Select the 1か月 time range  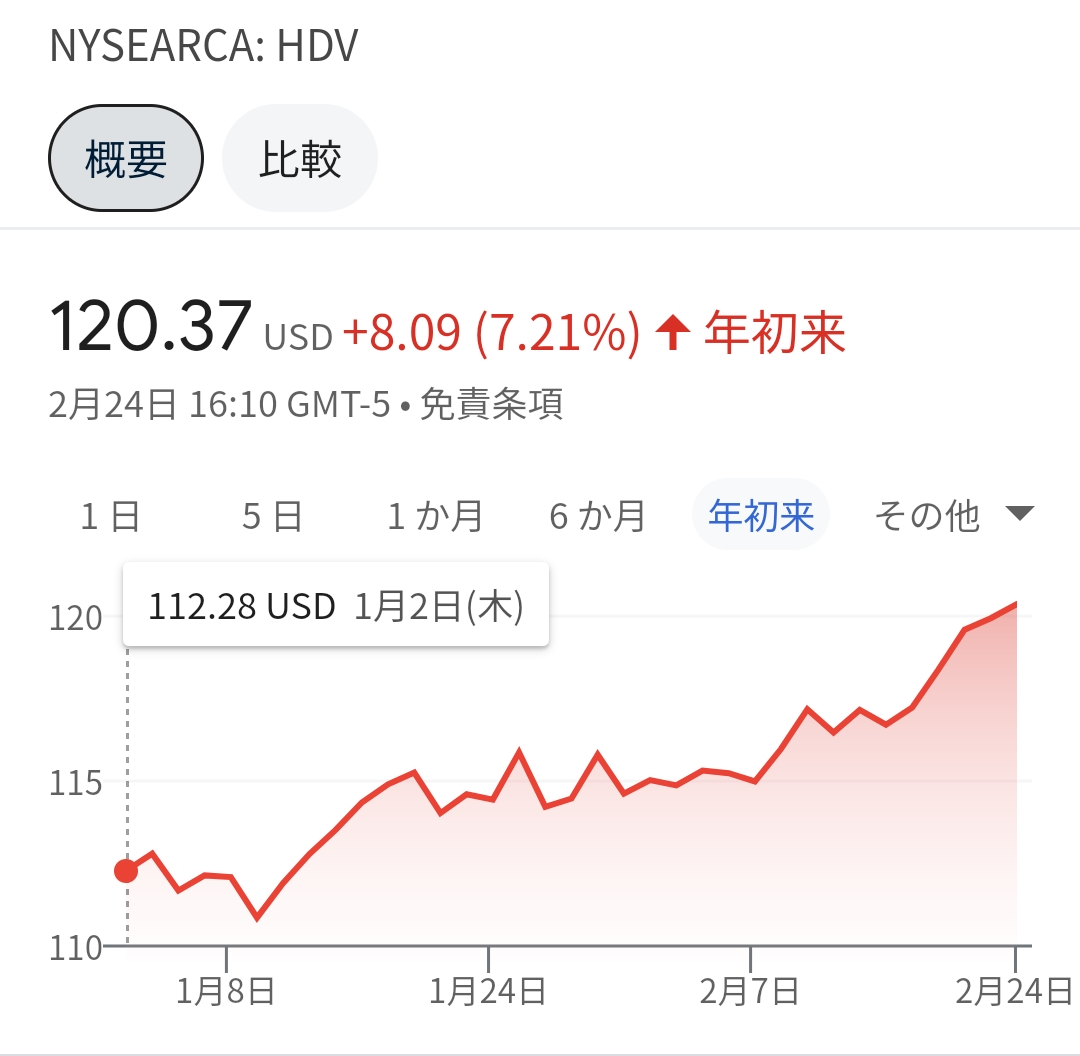point(435,517)
